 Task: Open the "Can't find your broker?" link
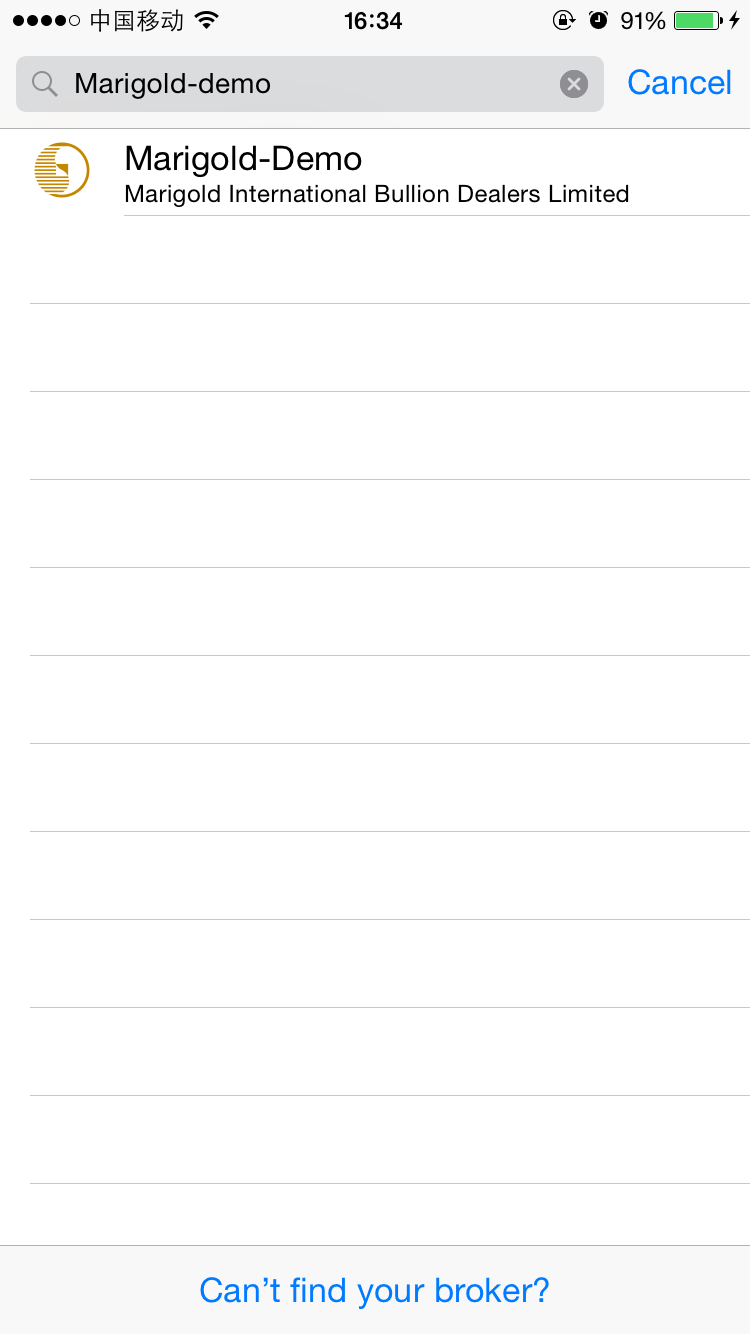pyautogui.click(x=374, y=1290)
